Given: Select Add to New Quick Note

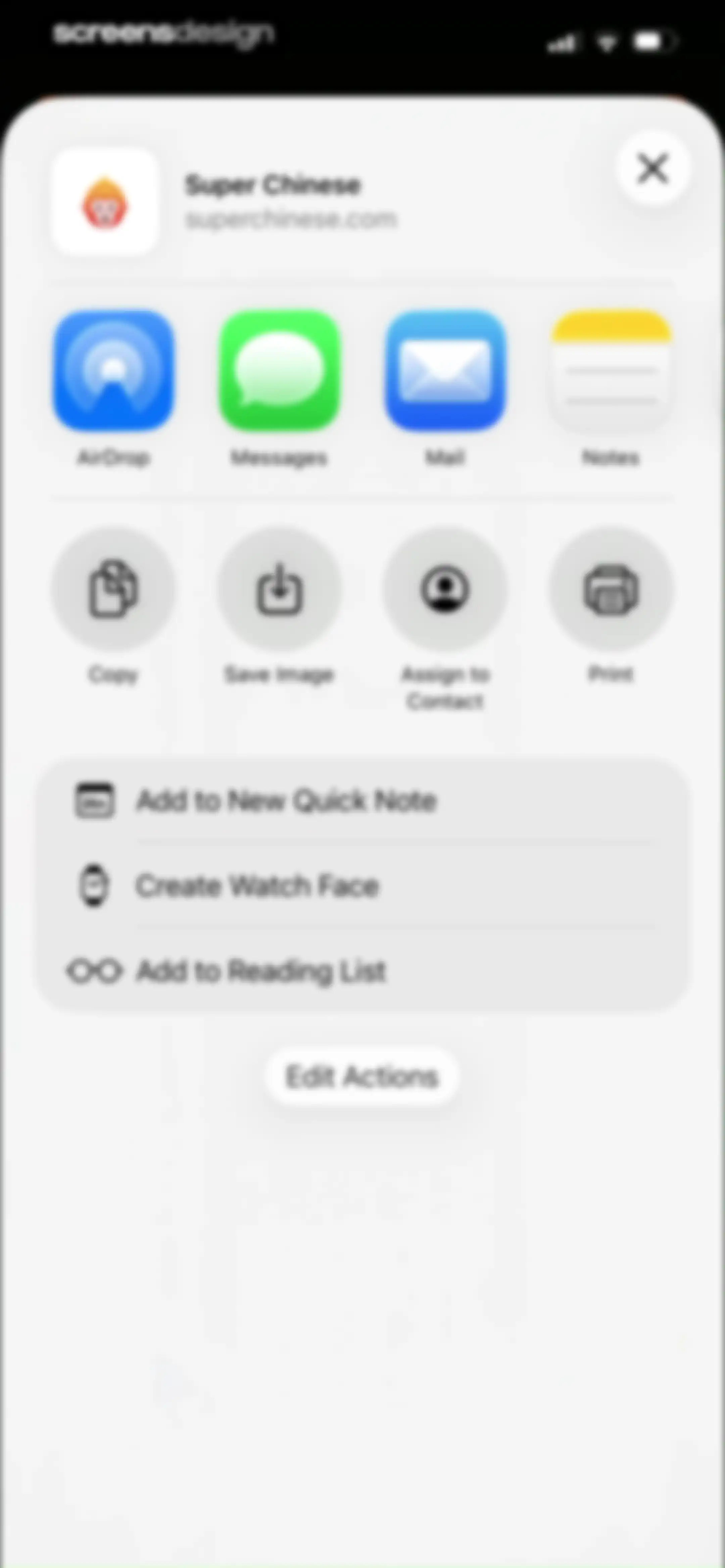Looking at the screenshot, I should pos(363,800).
